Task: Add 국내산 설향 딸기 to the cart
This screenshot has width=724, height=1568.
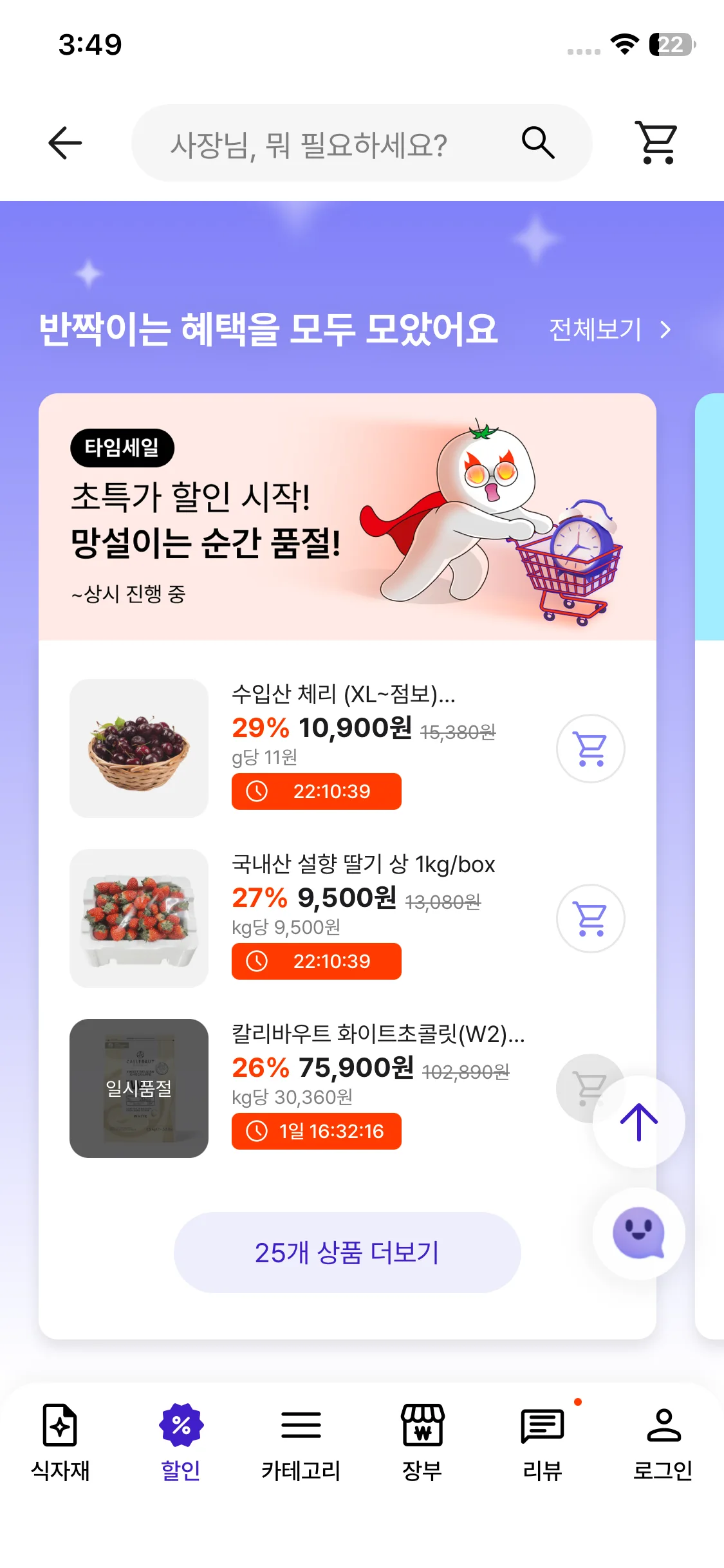Action: 590,919
